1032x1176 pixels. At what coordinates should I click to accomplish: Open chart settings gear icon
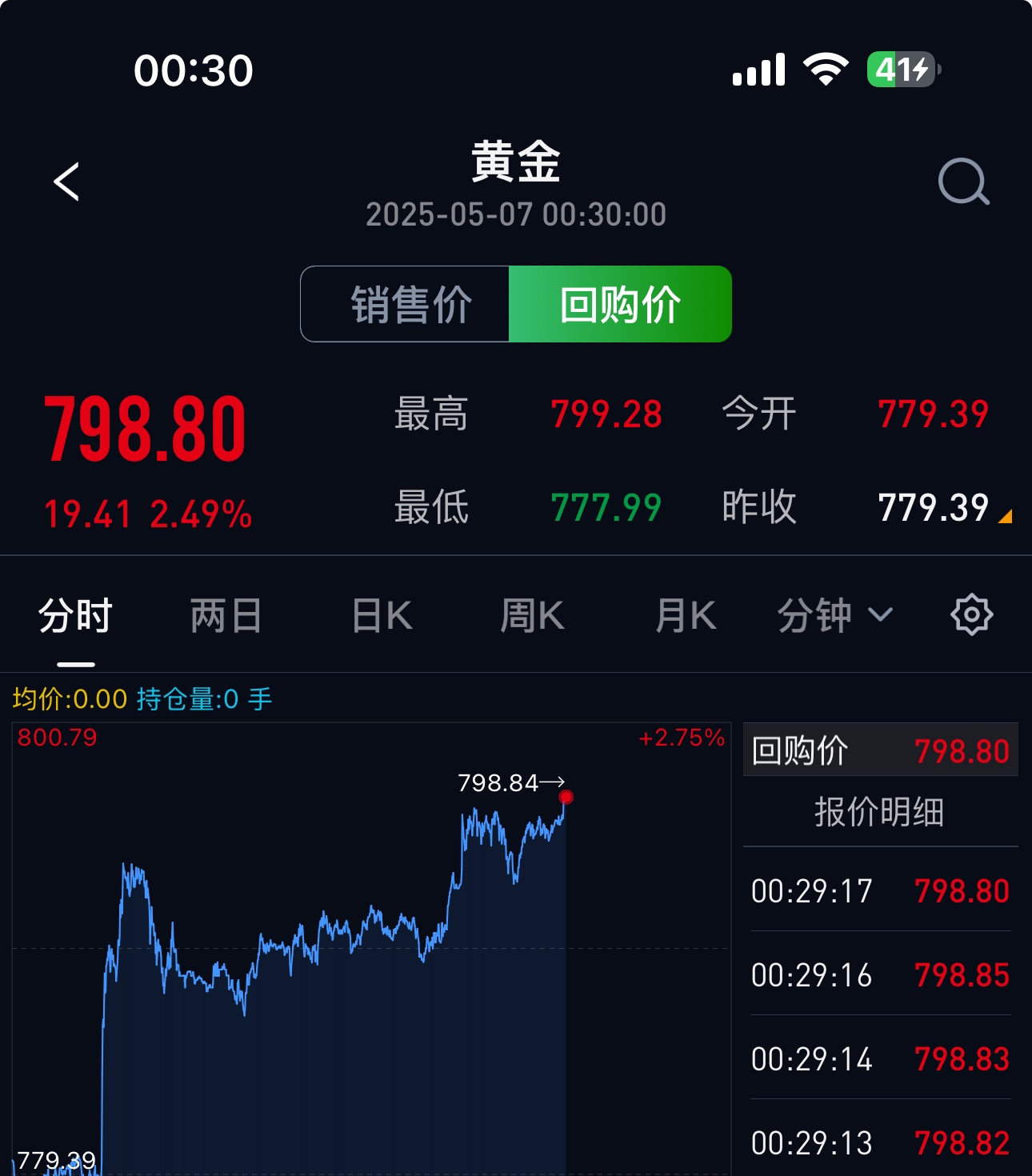point(971,615)
